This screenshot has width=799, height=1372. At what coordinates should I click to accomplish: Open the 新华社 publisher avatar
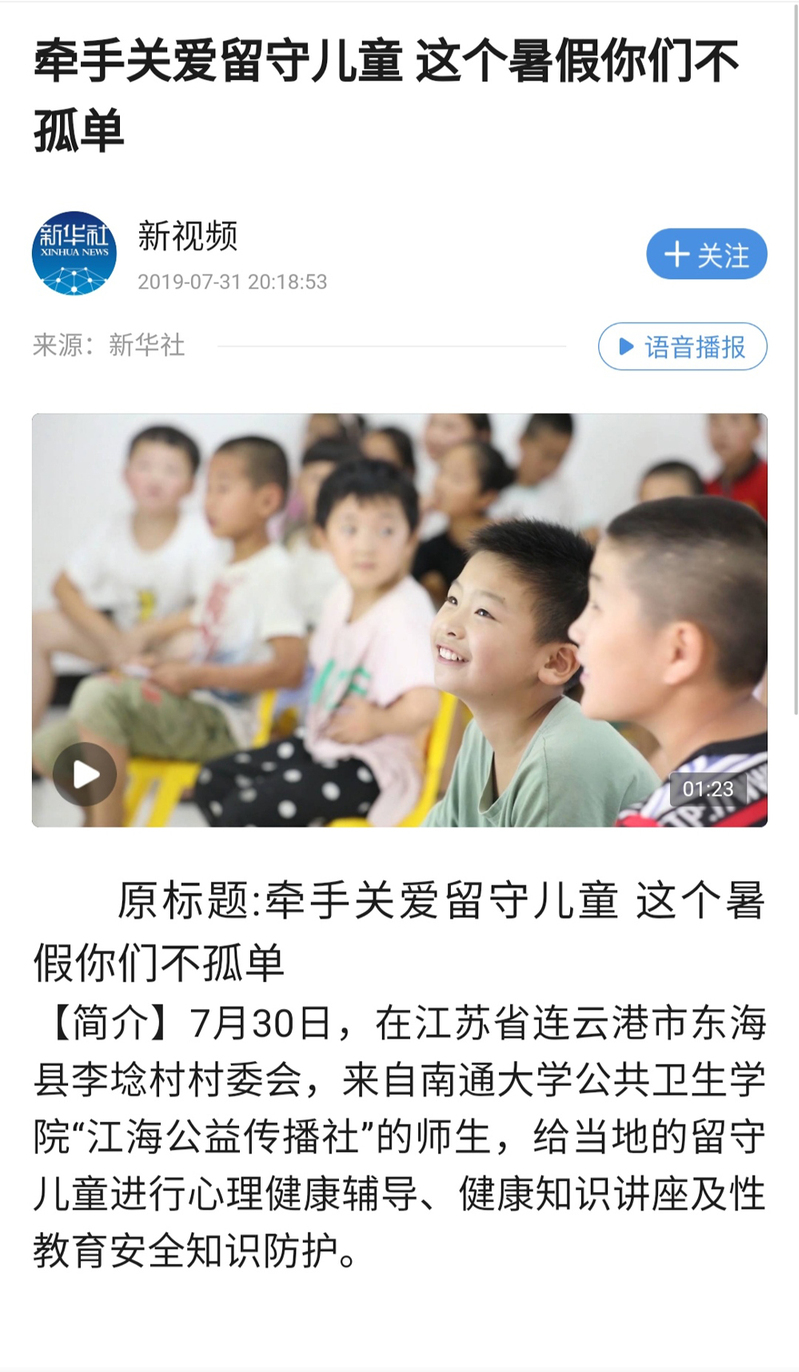(74, 253)
